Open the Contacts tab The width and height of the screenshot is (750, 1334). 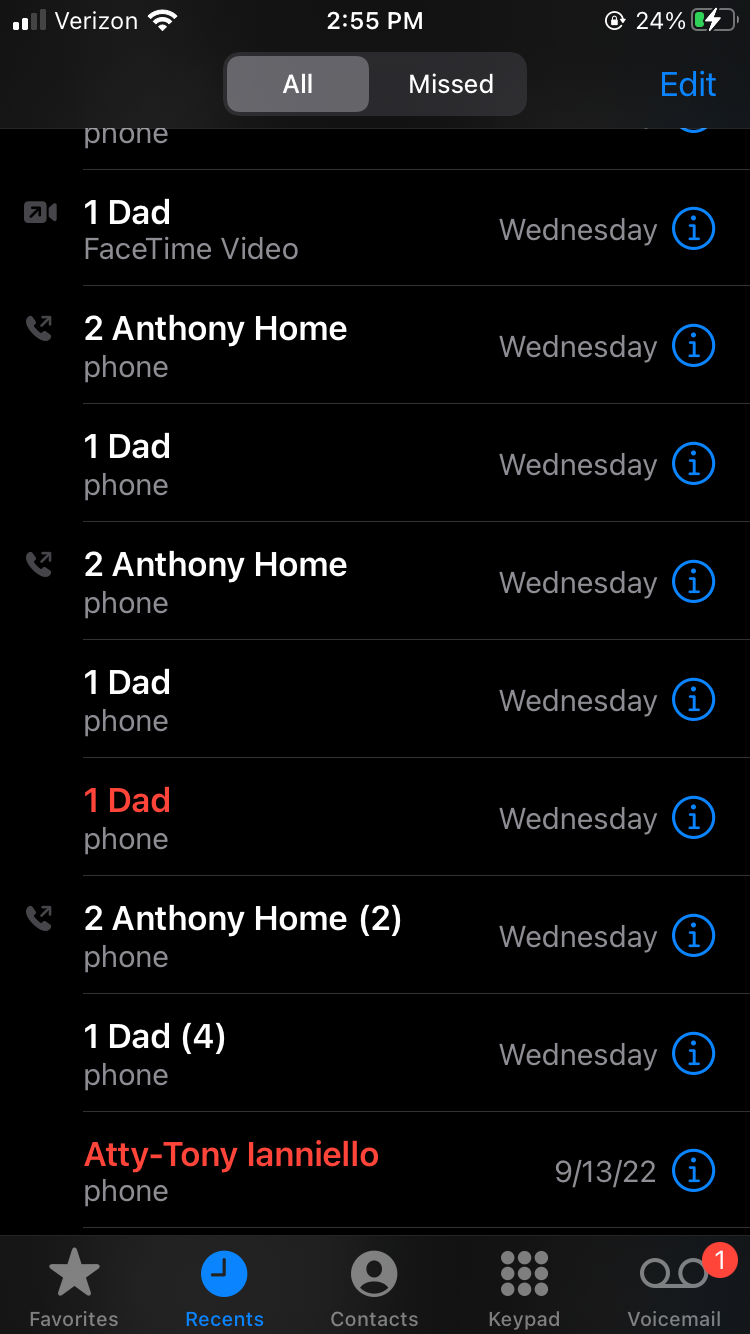coord(374,1287)
